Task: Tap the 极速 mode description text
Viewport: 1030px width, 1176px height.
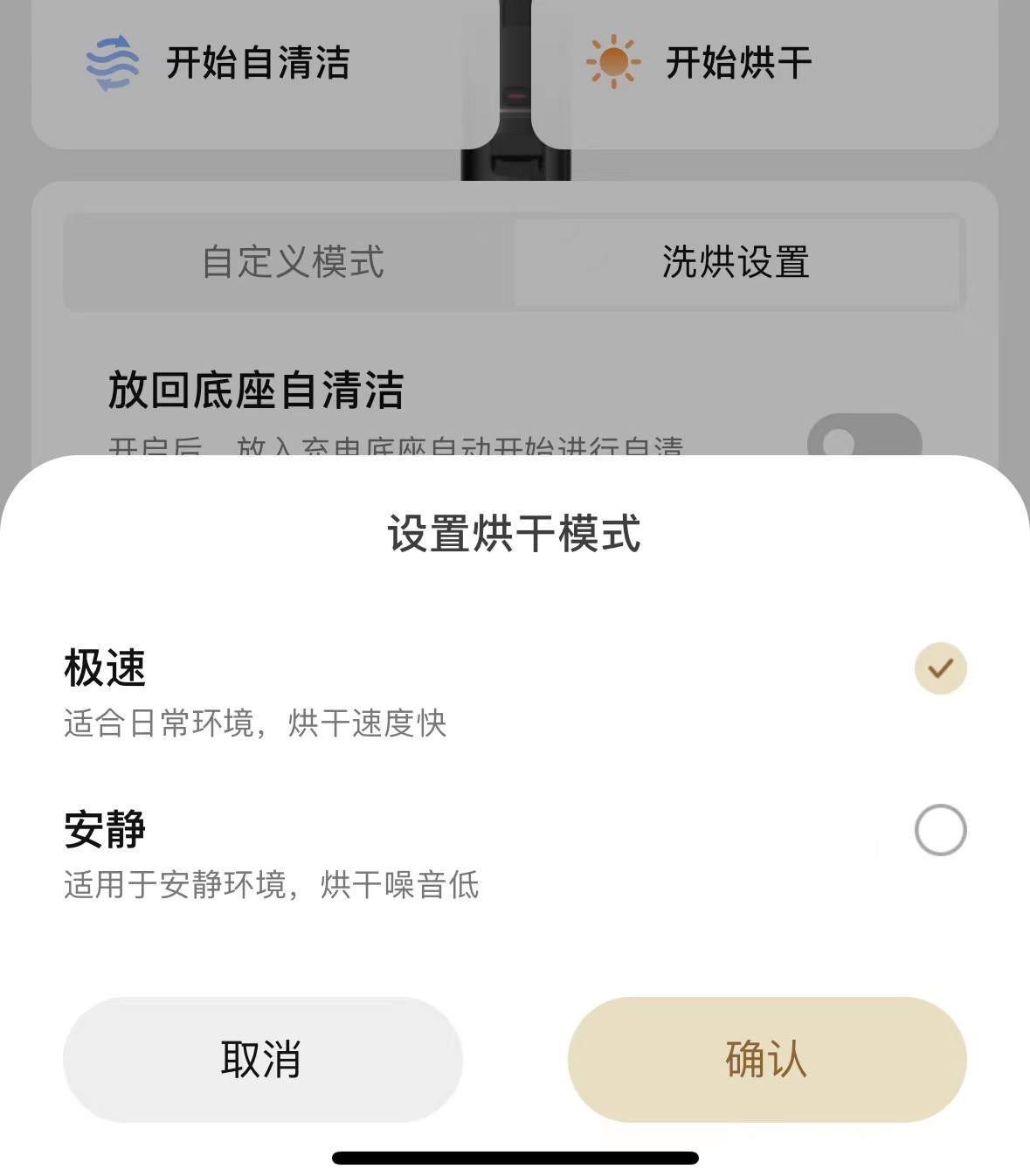Action: click(255, 723)
